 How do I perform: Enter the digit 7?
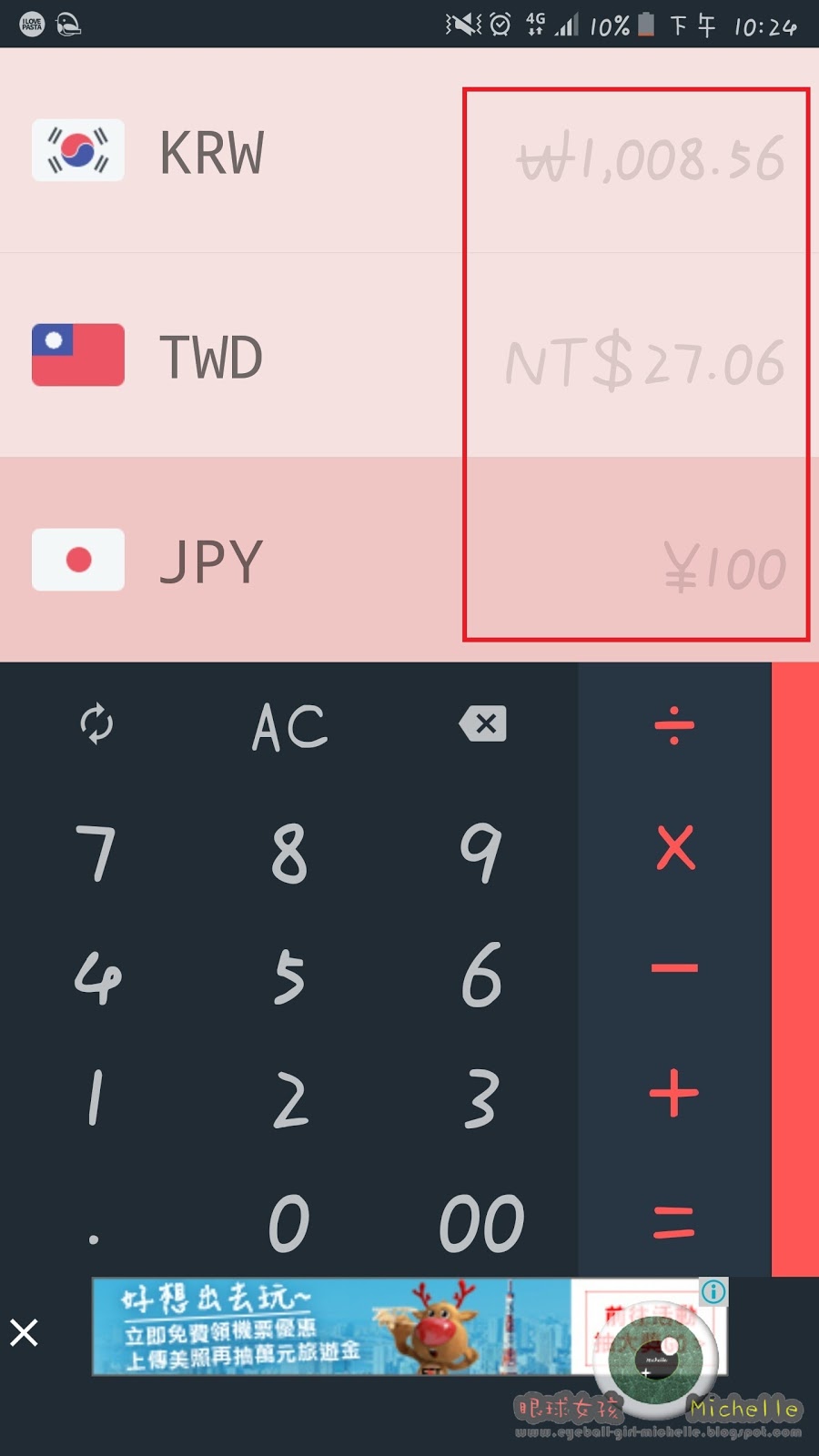[x=96, y=854]
